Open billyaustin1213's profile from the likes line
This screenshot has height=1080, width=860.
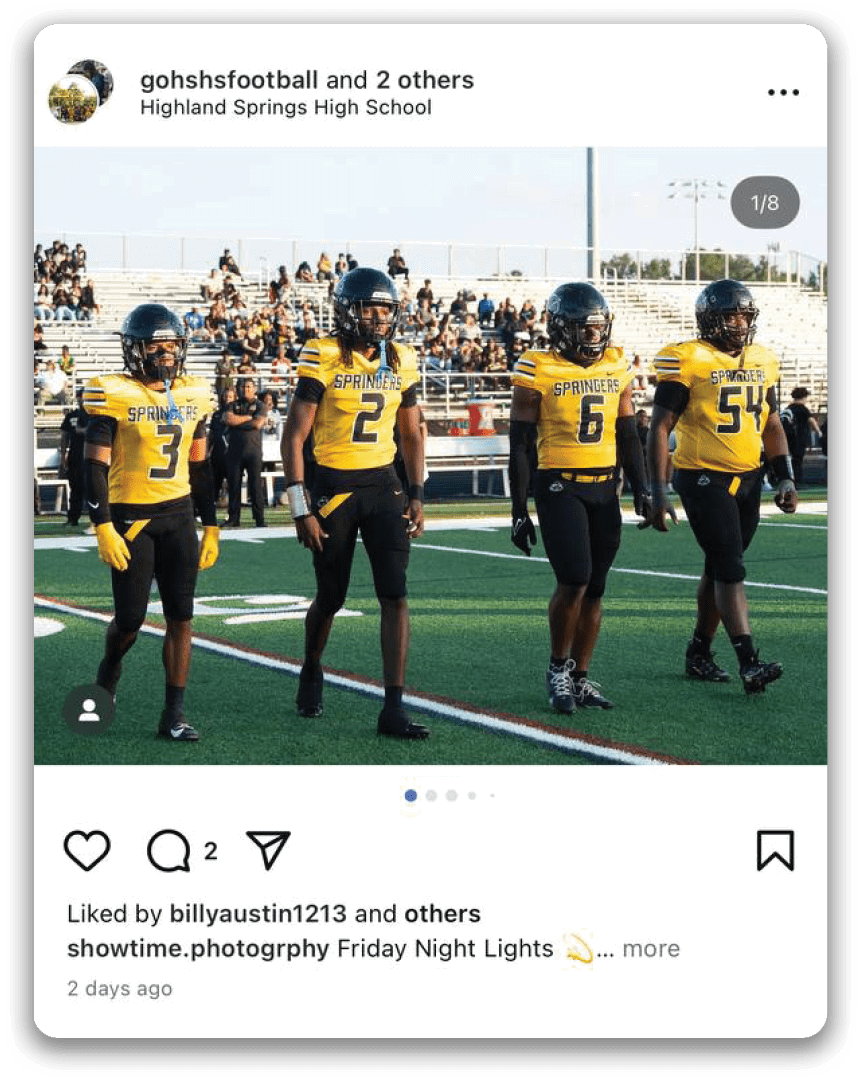[x=258, y=914]
